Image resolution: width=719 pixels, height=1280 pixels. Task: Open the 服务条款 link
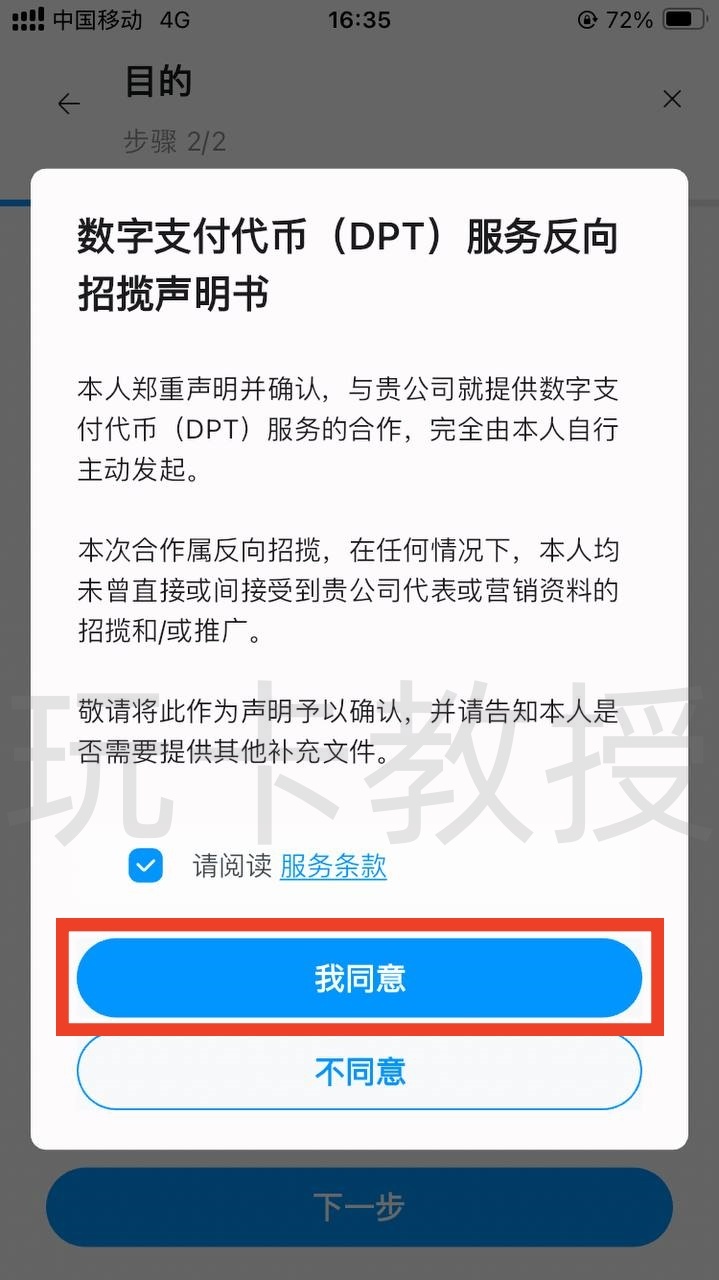tap(333, 866)
